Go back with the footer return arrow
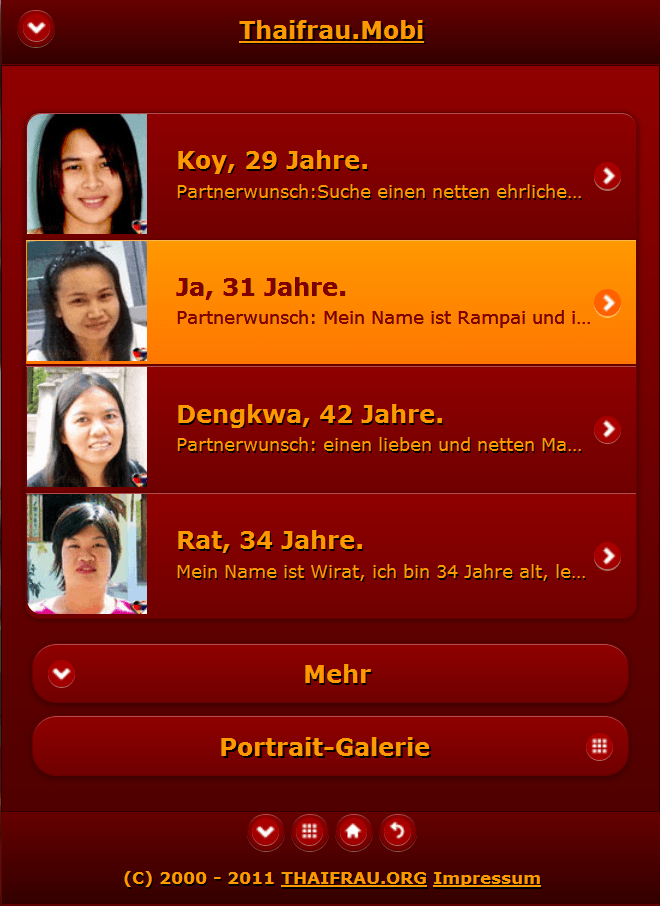This screenshot has height=906, width=660. point(397,831)
